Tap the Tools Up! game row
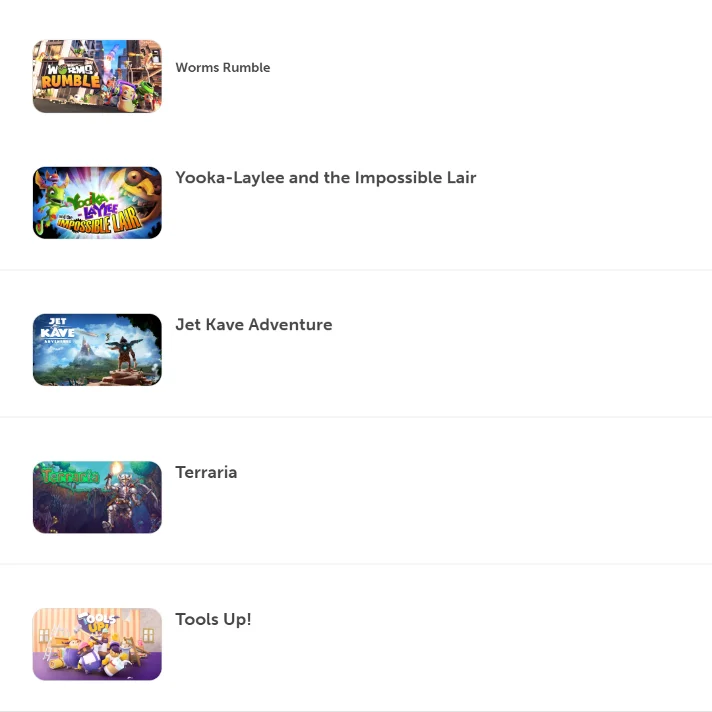Image resolution: width=712 pixels, height=712 pixels. (213, 619)
